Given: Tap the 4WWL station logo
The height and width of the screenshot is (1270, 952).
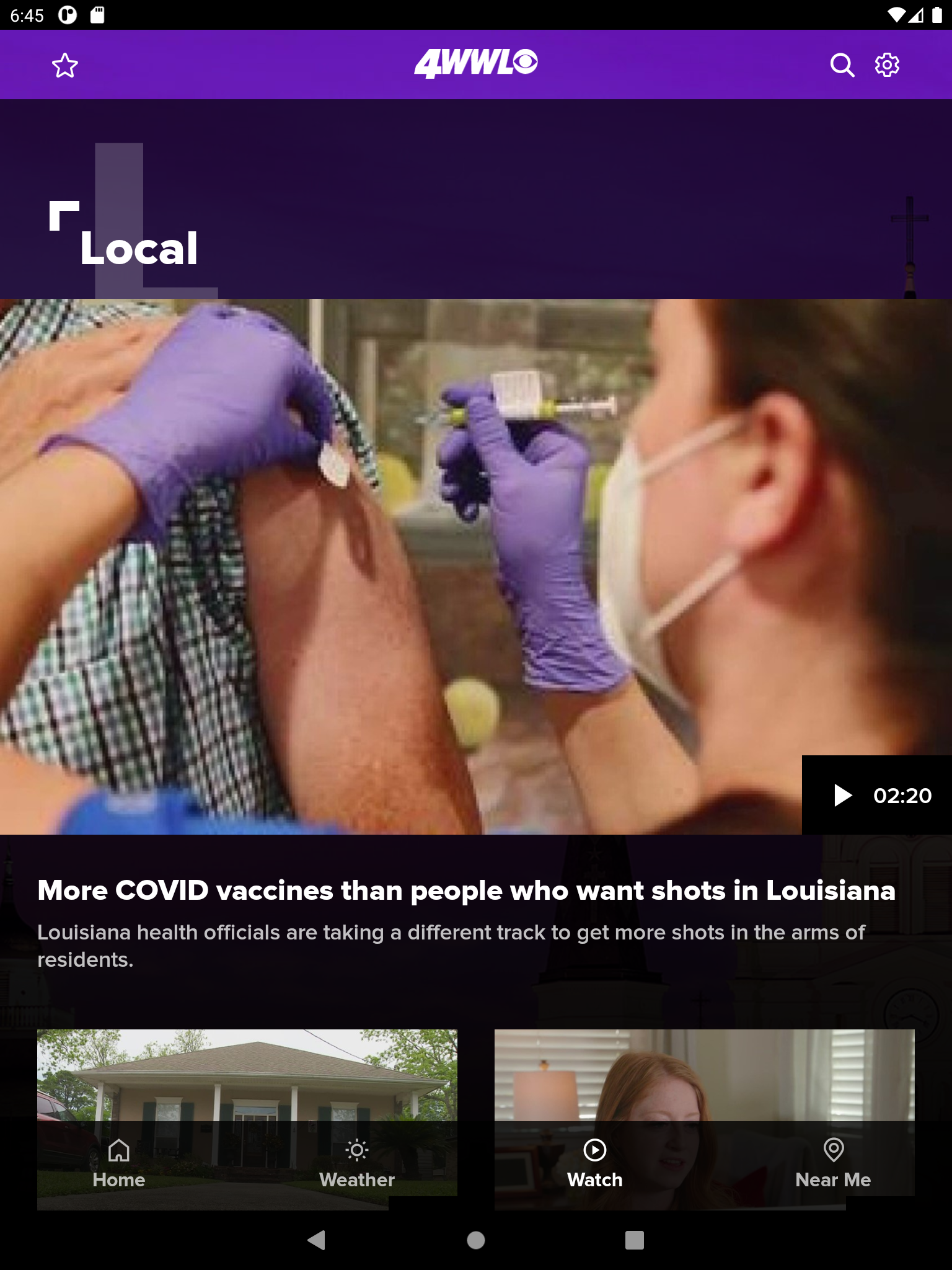Looking at the screenshot, I should pyautogui.click(x=475, y=62).
